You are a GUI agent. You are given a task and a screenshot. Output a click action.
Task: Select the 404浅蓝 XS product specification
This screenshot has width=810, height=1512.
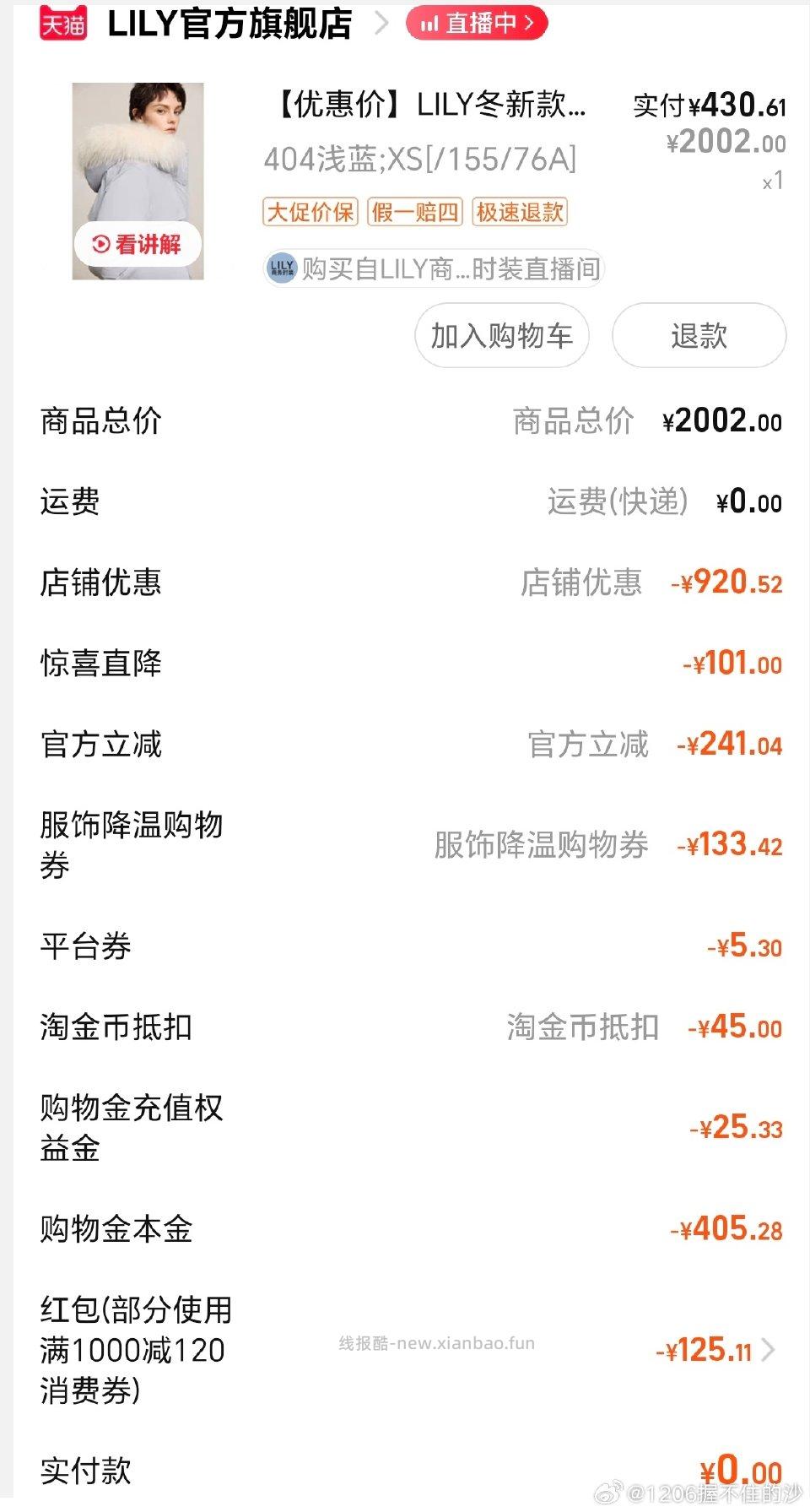pos(419,159)
